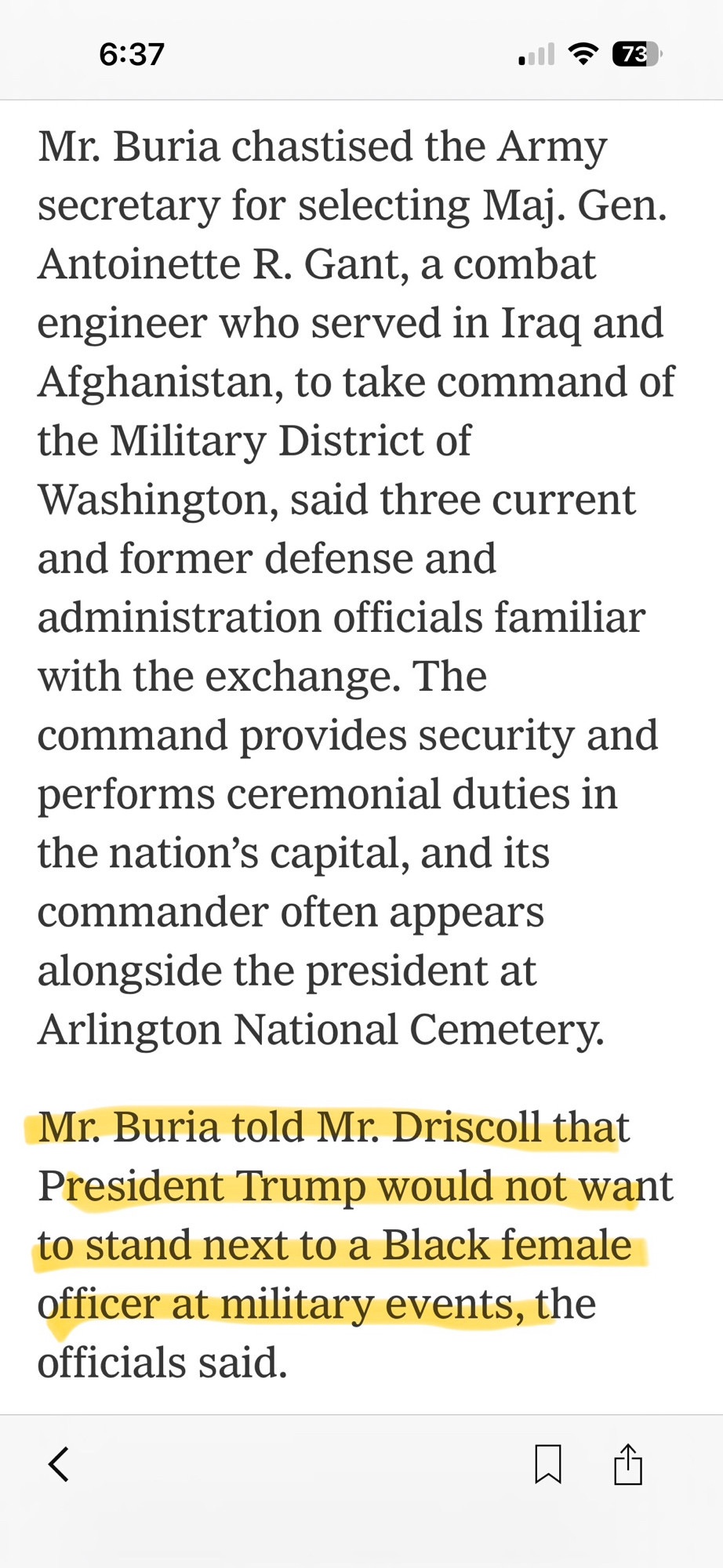Screen dimensions: 723x1568
Task: Go back using the back arrow
Action: [59, 1464]
